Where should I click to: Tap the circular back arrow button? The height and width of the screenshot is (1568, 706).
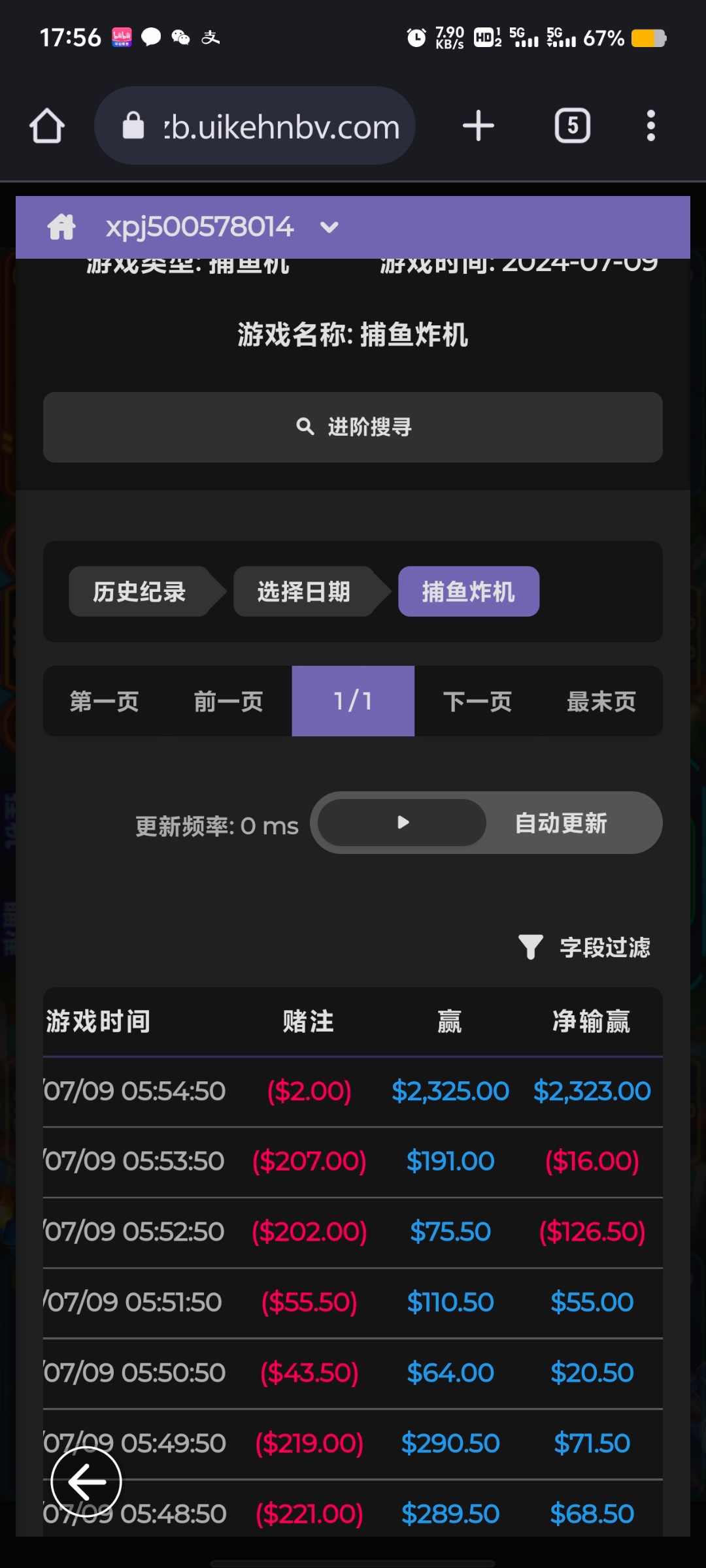(x=86, y=1482)
